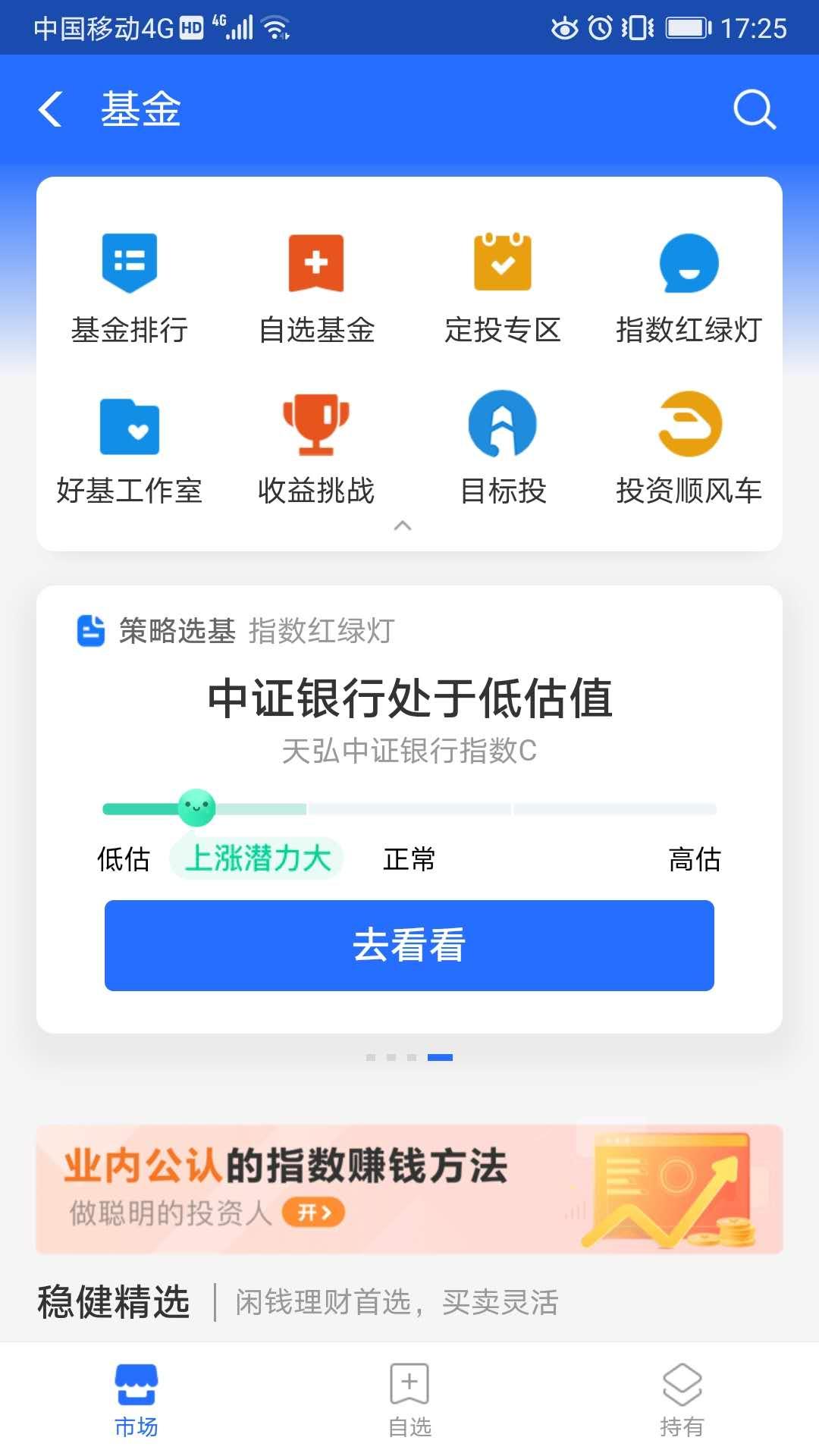The height and width of the screenshot is (1456, 819).
Task: Open 定投专区 regular investment zone
Action: click(503, 288)
